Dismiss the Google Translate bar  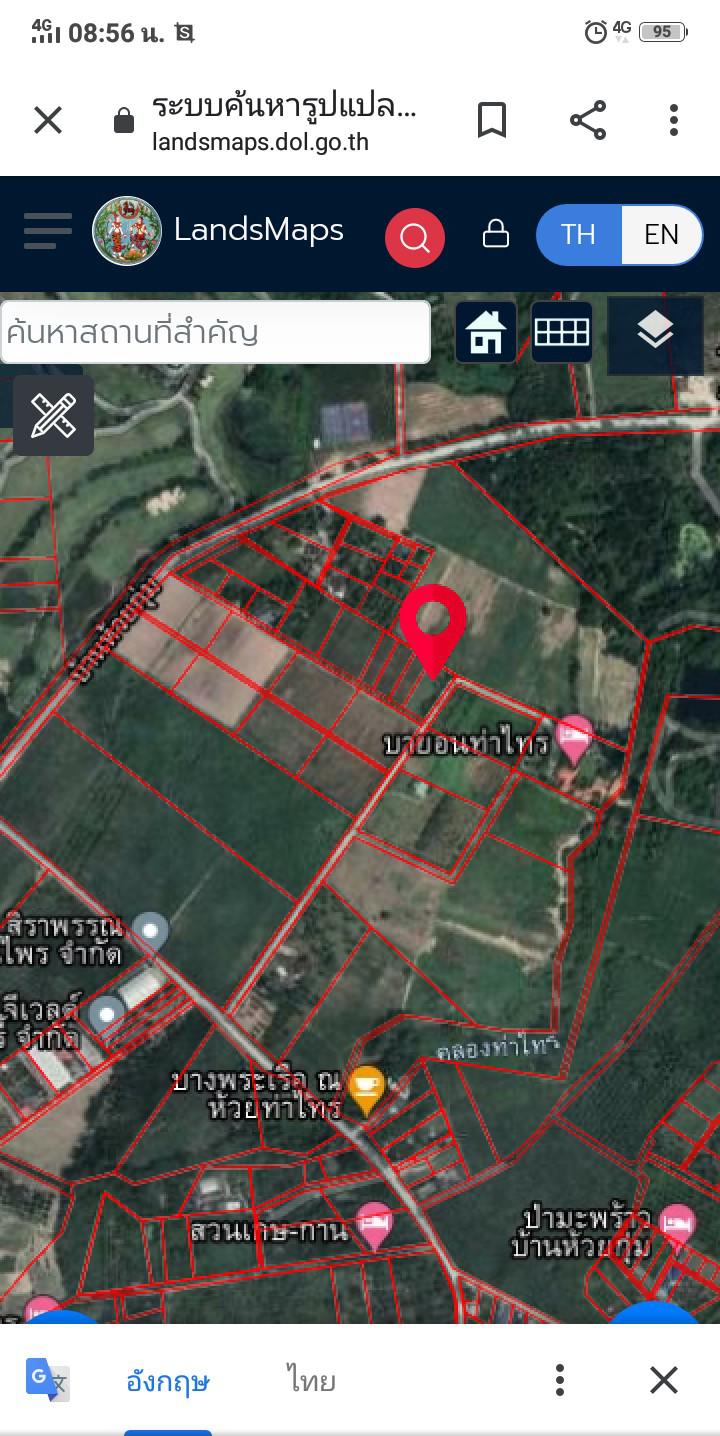(664, 1381)
